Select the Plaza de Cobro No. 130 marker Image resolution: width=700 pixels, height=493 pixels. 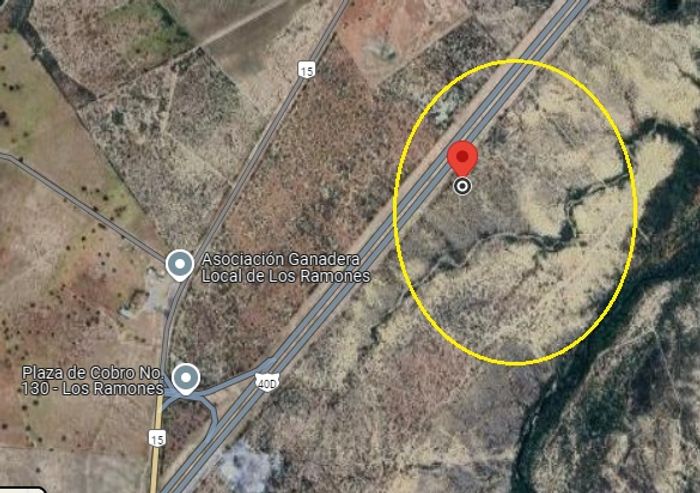tap(186, 378)
